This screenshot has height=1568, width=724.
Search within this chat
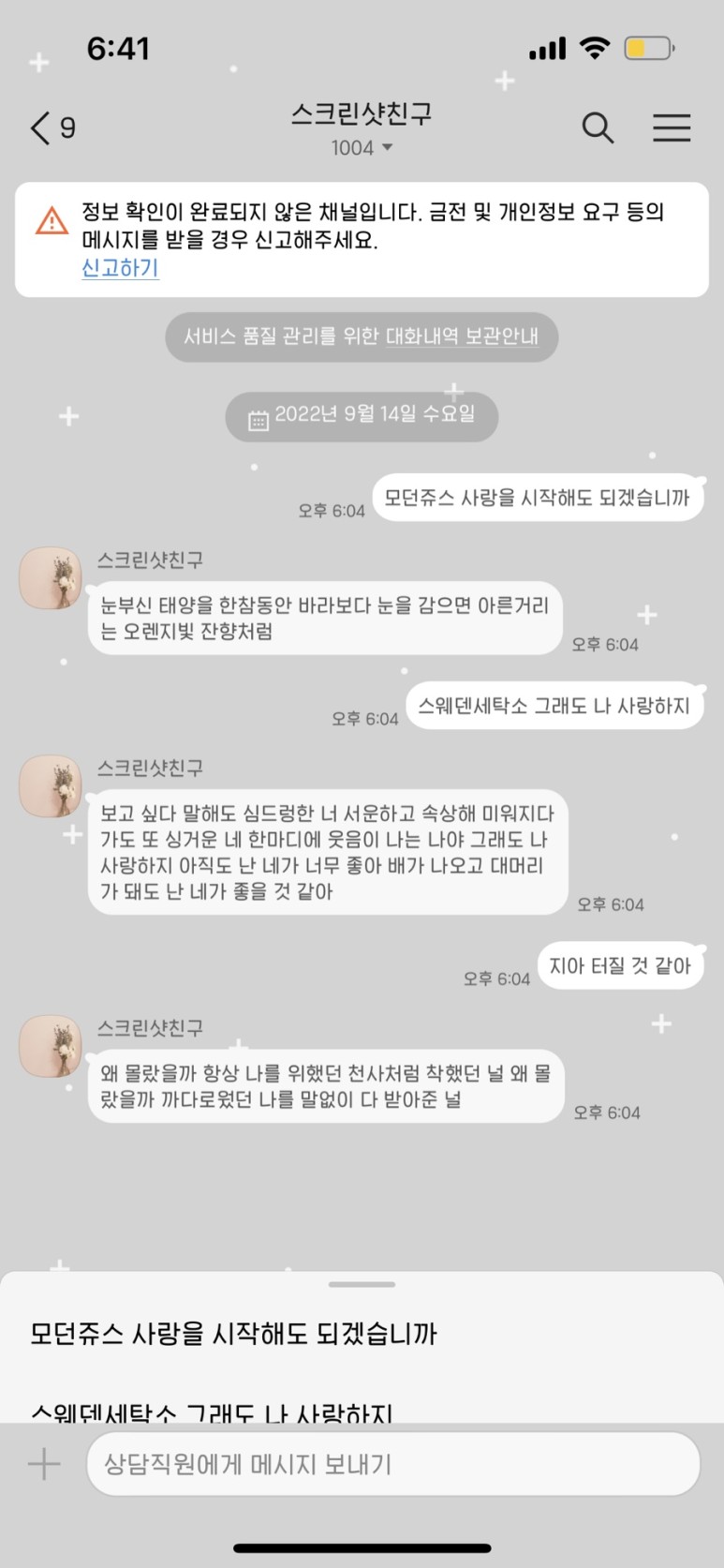598,127
